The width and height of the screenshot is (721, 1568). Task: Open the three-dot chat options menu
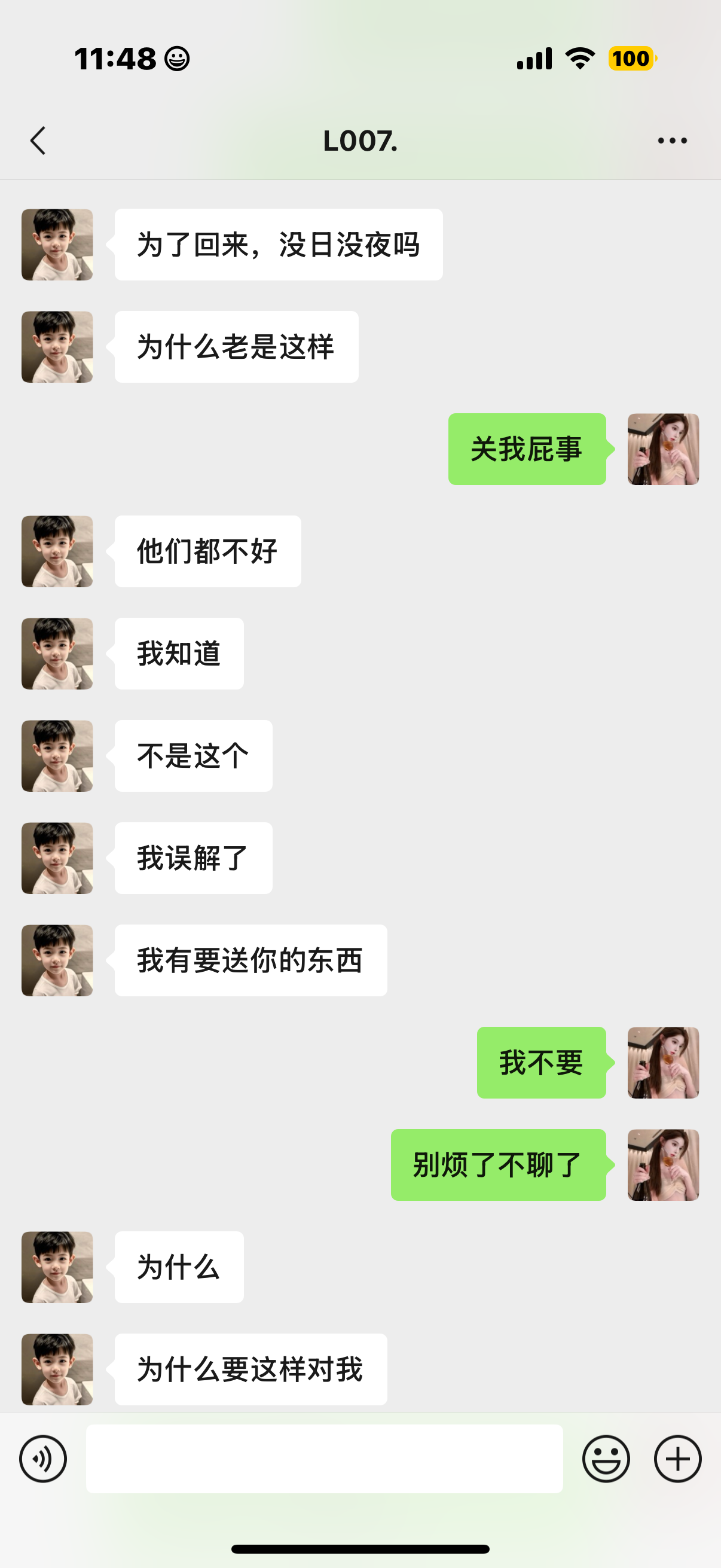click(673, 141)
